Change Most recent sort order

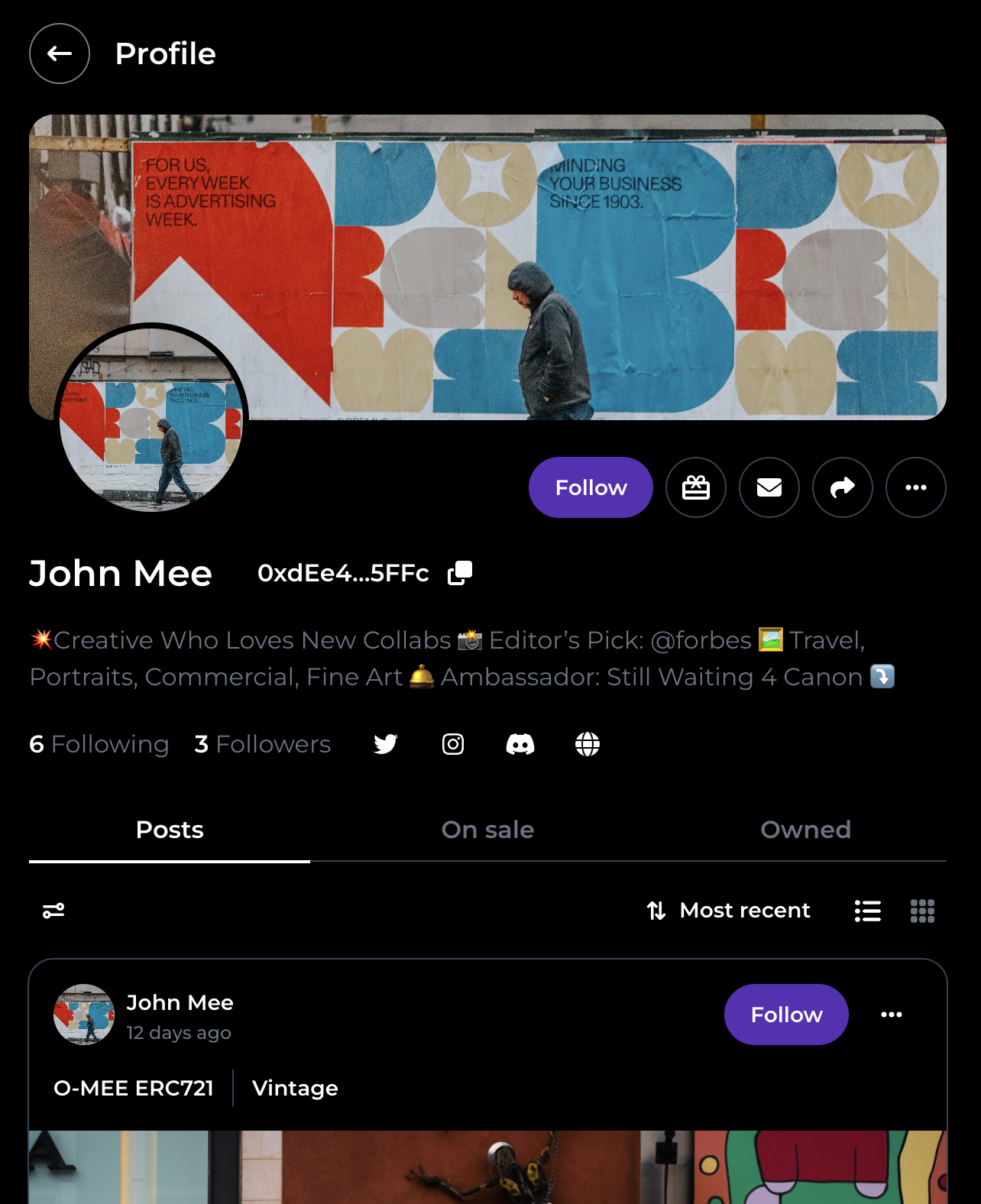[729, 911]
